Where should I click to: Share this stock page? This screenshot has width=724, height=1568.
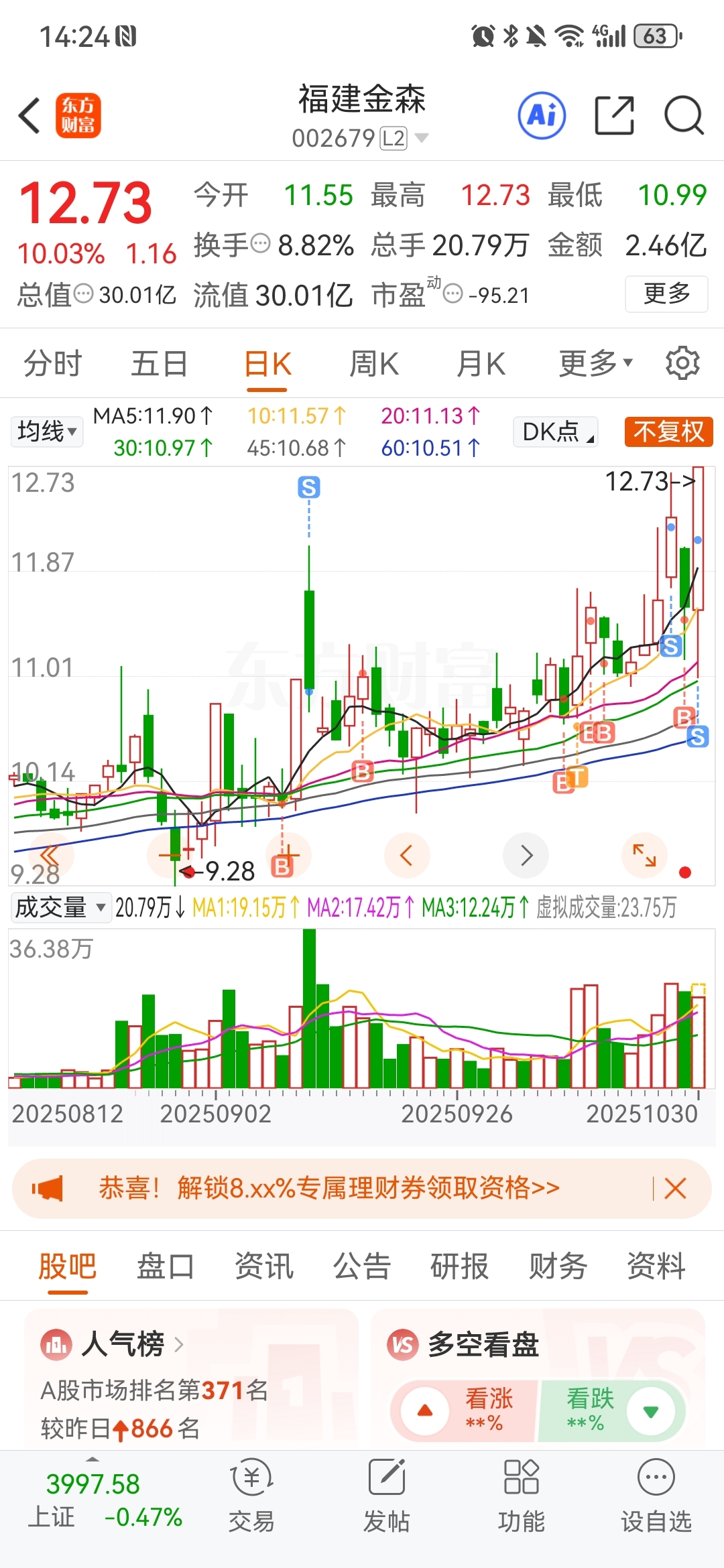(x=614, y=115)
